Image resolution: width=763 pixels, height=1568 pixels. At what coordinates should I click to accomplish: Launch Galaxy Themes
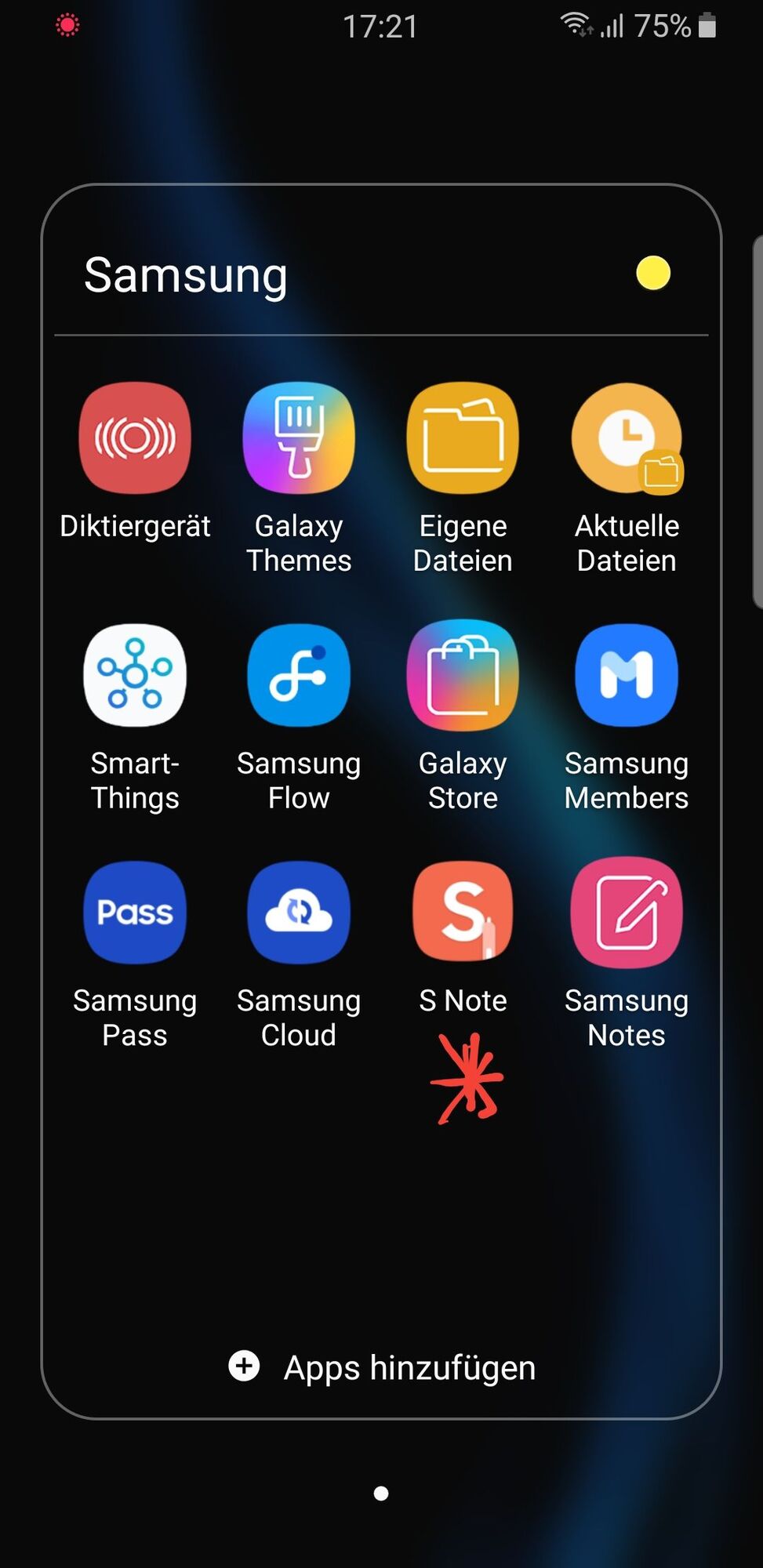[x=299, y=438]
